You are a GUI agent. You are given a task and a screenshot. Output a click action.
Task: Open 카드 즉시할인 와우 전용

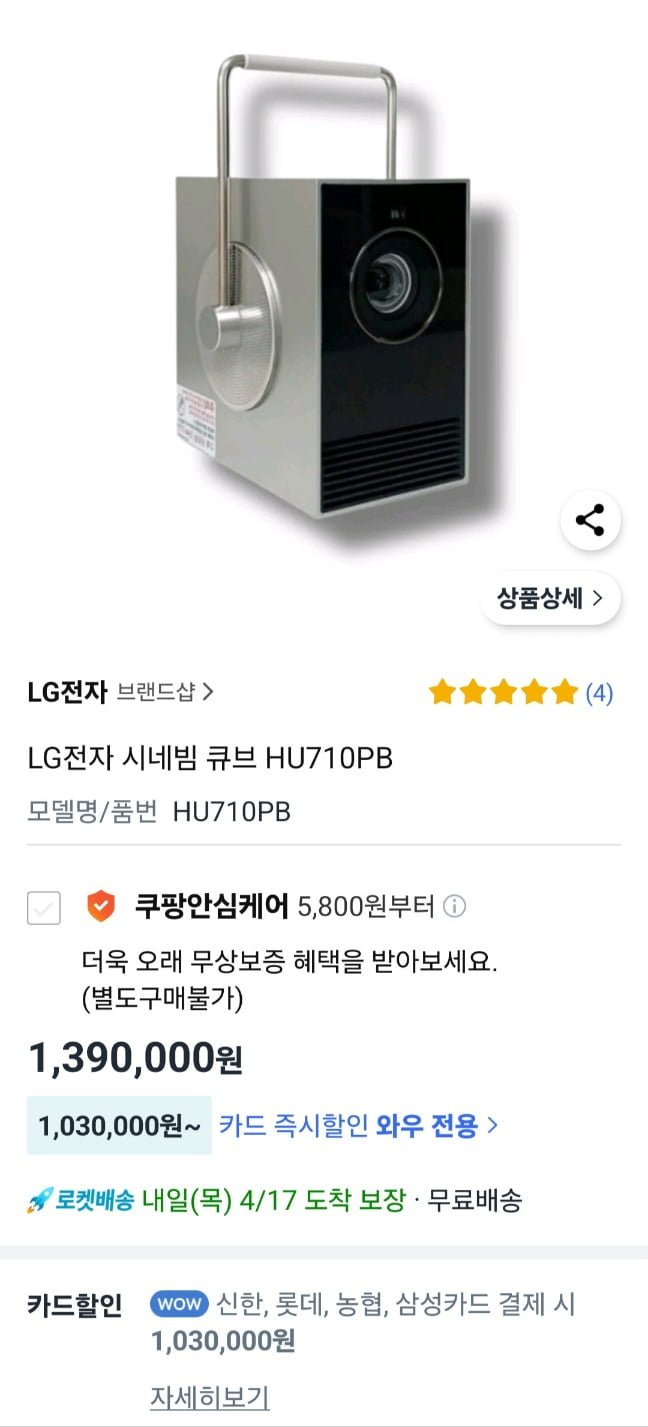click(358, 1126)
